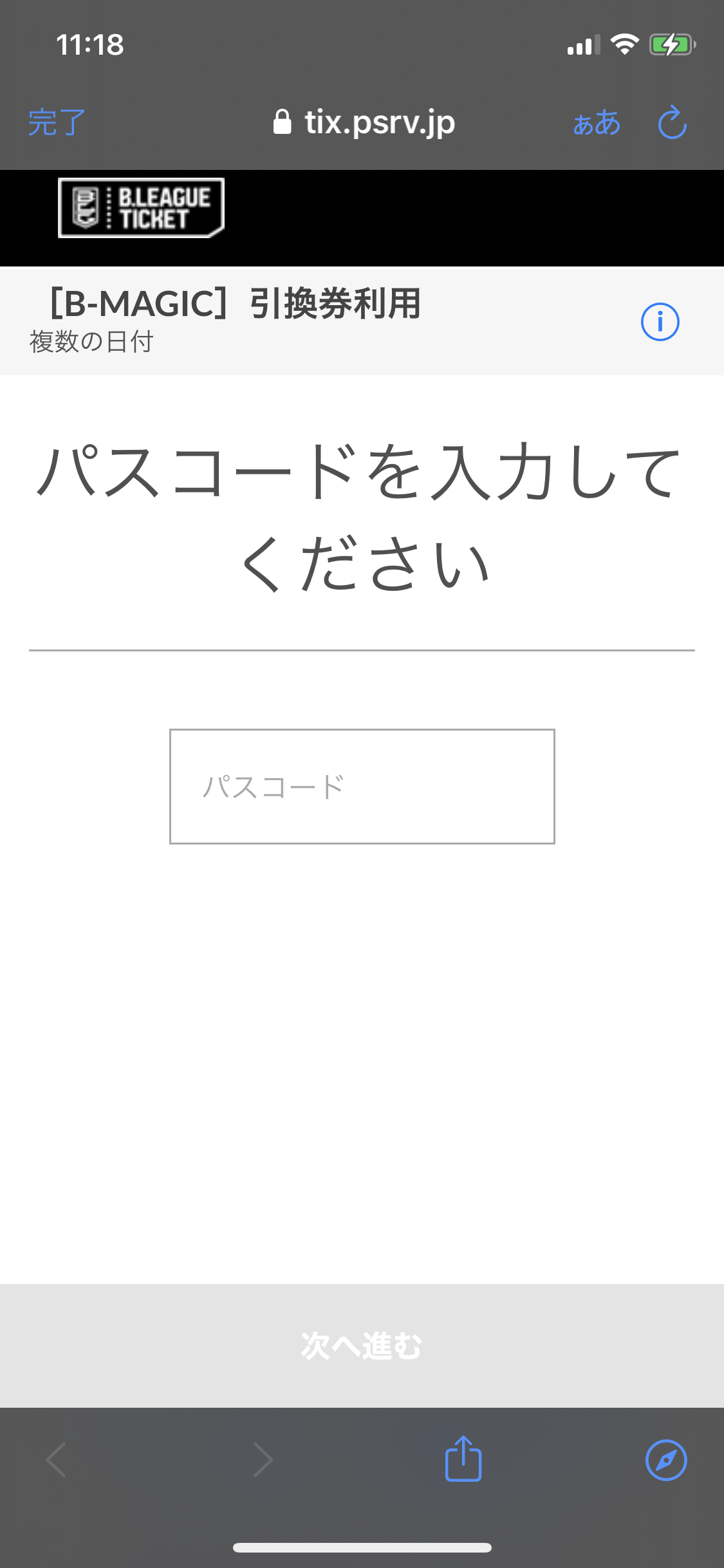Tap the 次へ進む button

coord(362,1345)
